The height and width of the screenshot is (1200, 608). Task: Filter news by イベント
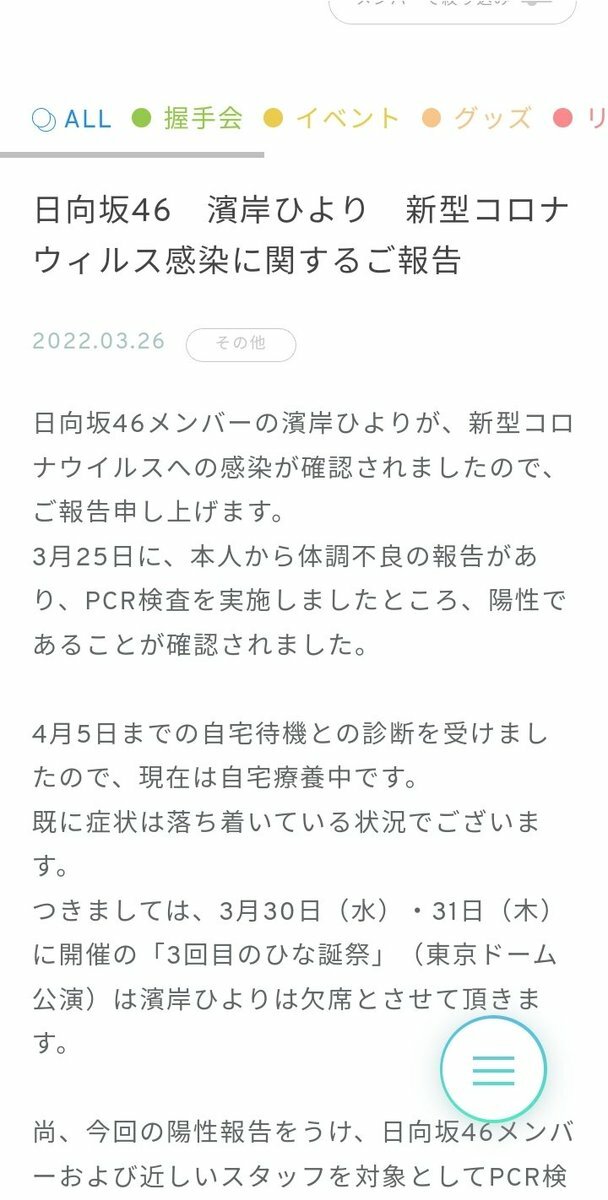331,119
